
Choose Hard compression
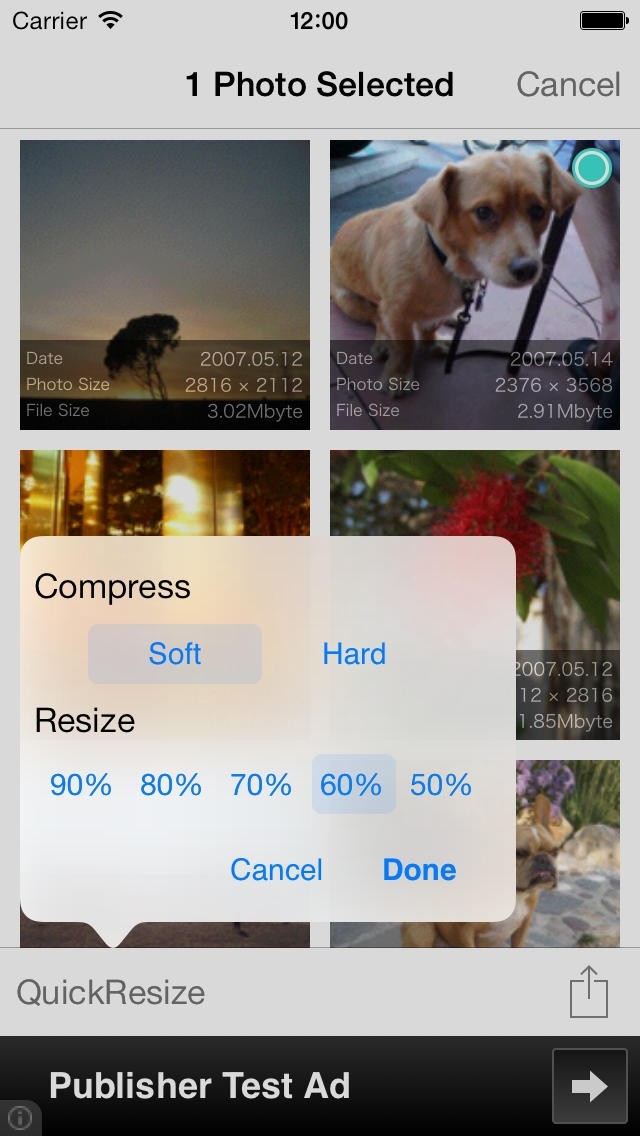pos(354,653)
